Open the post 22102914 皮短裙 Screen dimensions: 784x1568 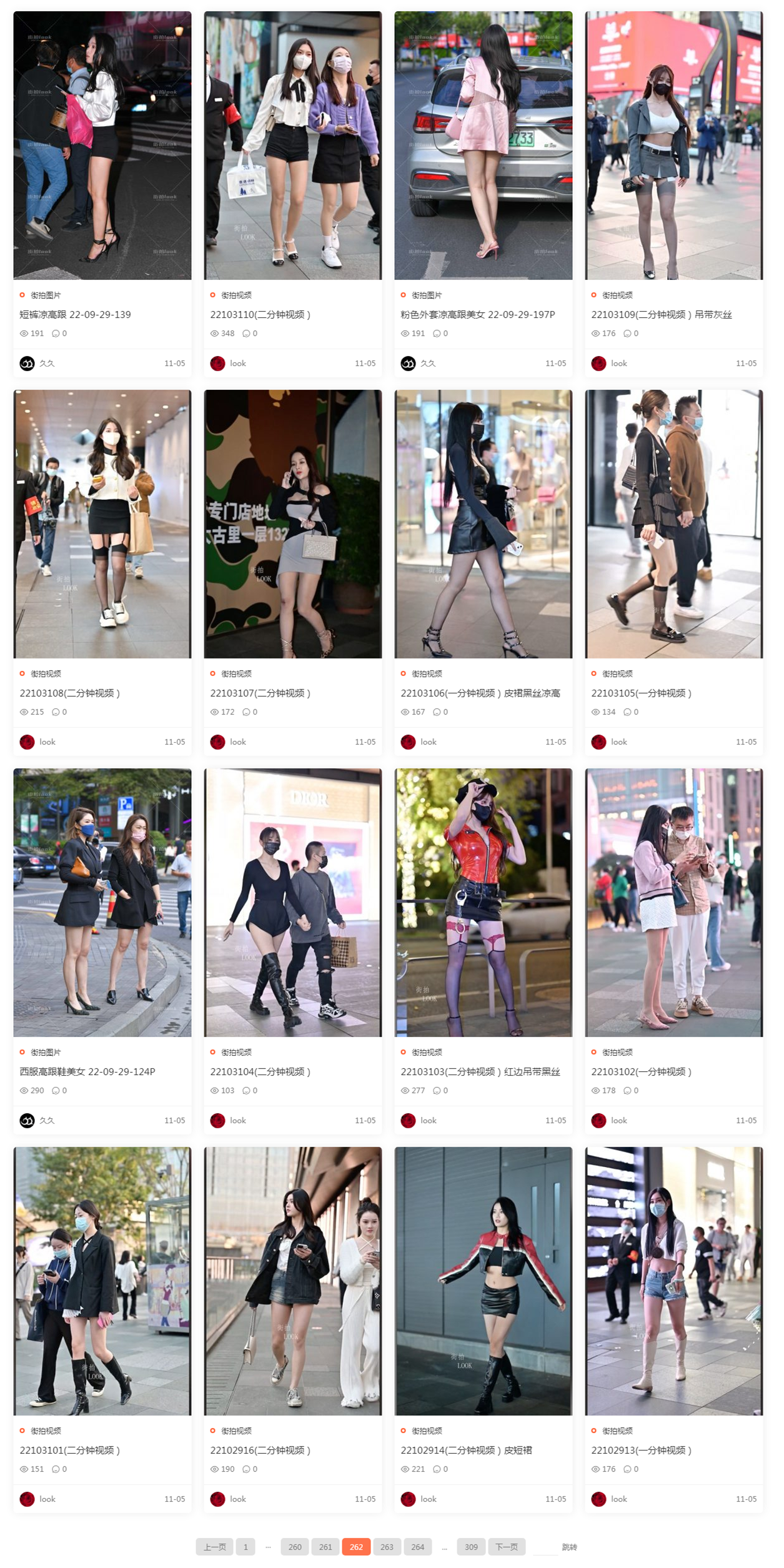pos(466,1451)
